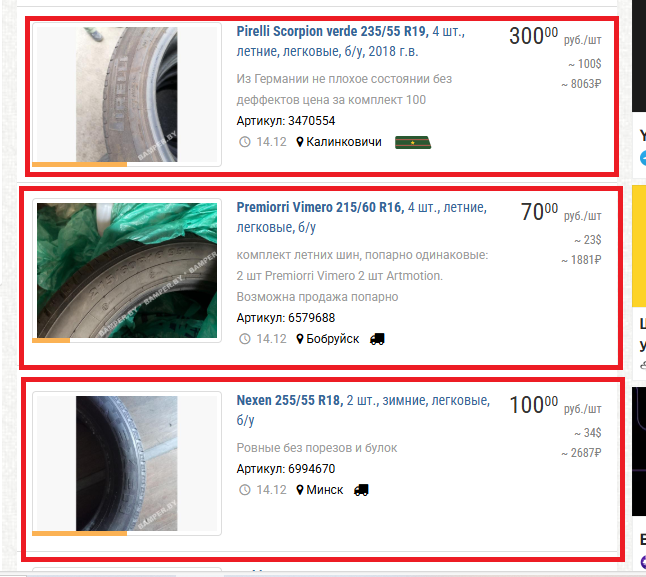Open the Premiorri Vimero 215/60 R16 listing

click(319, 208)
